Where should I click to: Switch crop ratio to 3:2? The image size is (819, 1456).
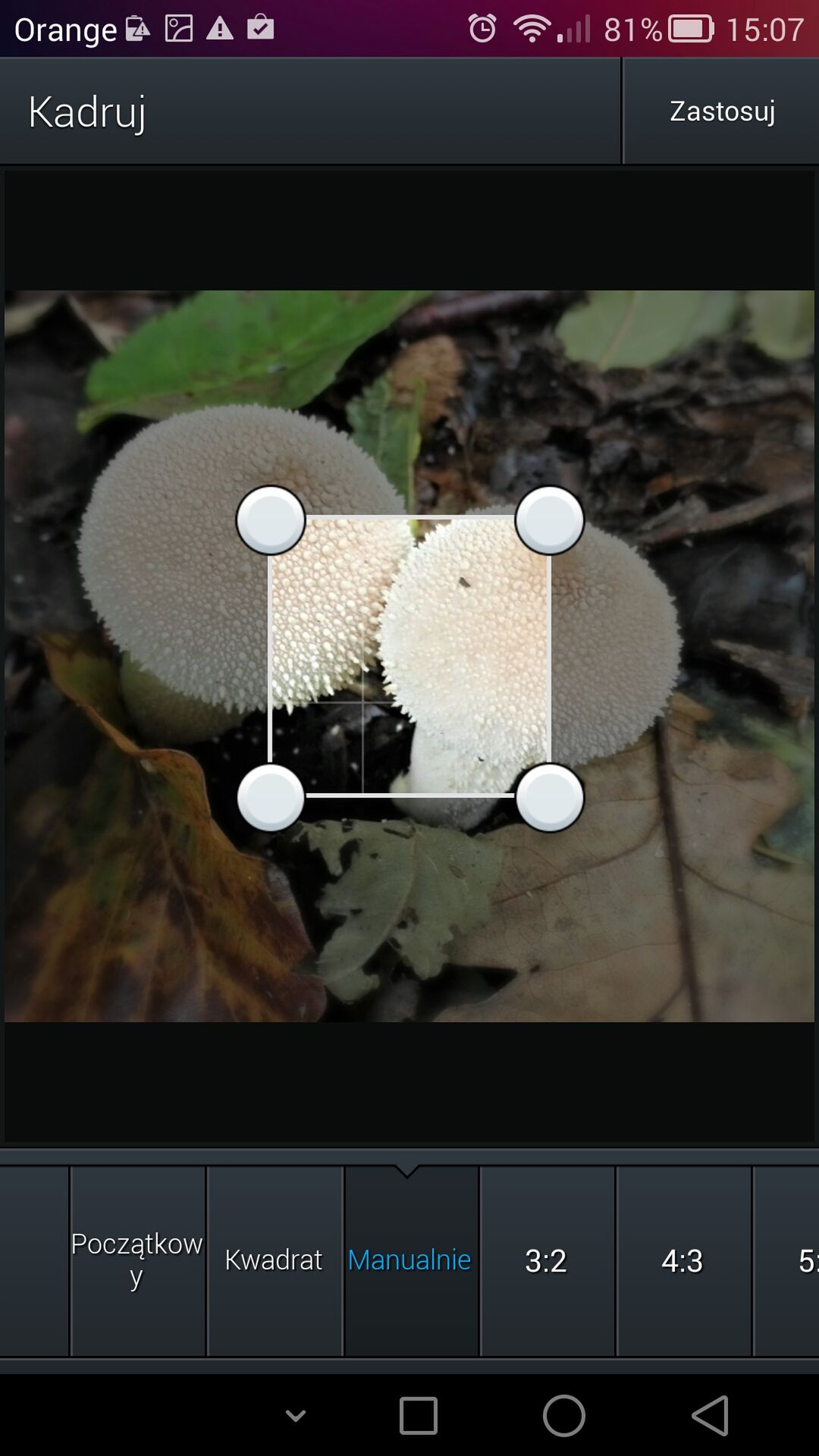click(547, 1260)
